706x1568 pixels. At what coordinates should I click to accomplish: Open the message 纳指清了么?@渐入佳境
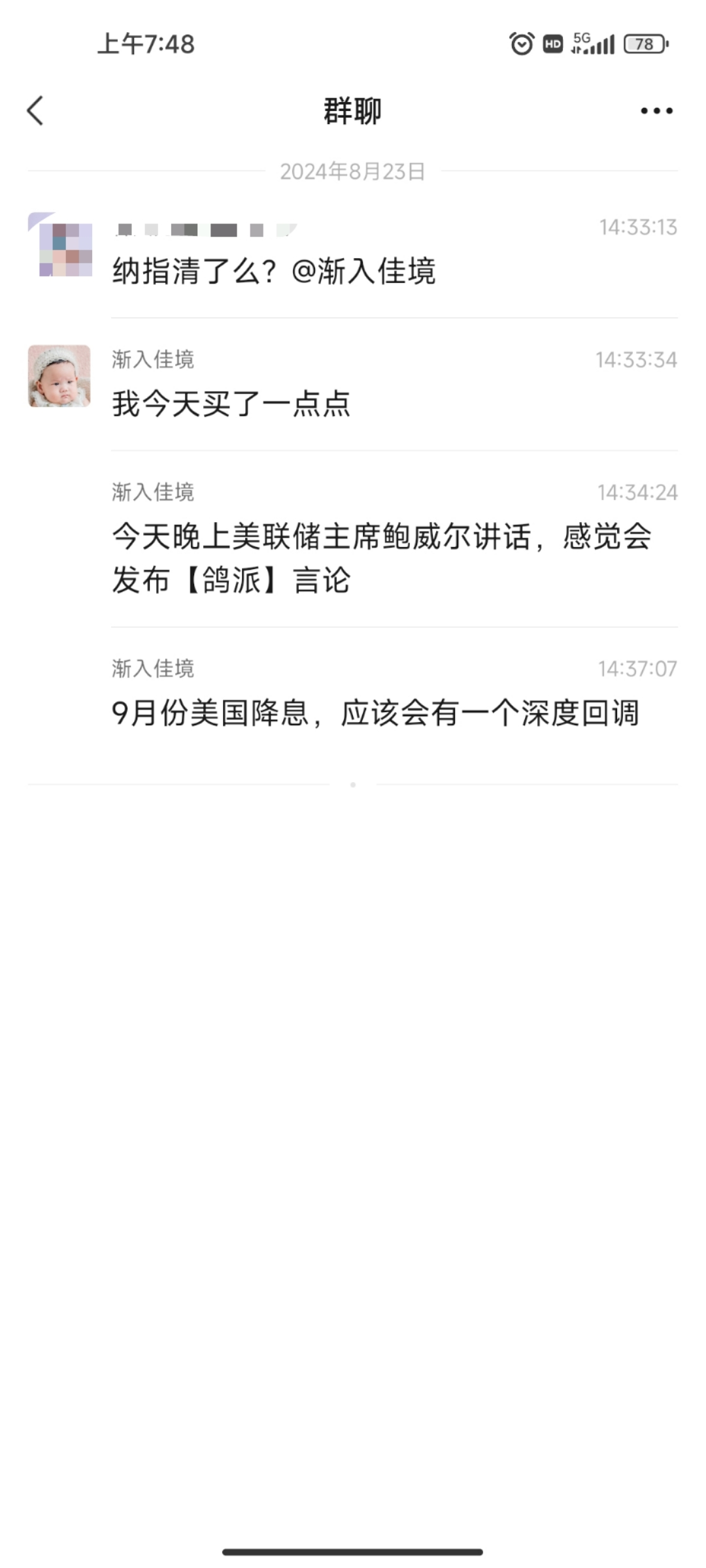coord(273,271)
